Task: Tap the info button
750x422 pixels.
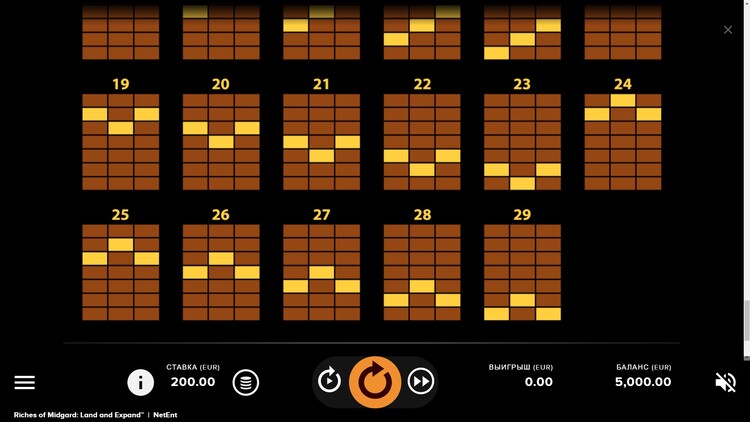Action: pos(140,382)
